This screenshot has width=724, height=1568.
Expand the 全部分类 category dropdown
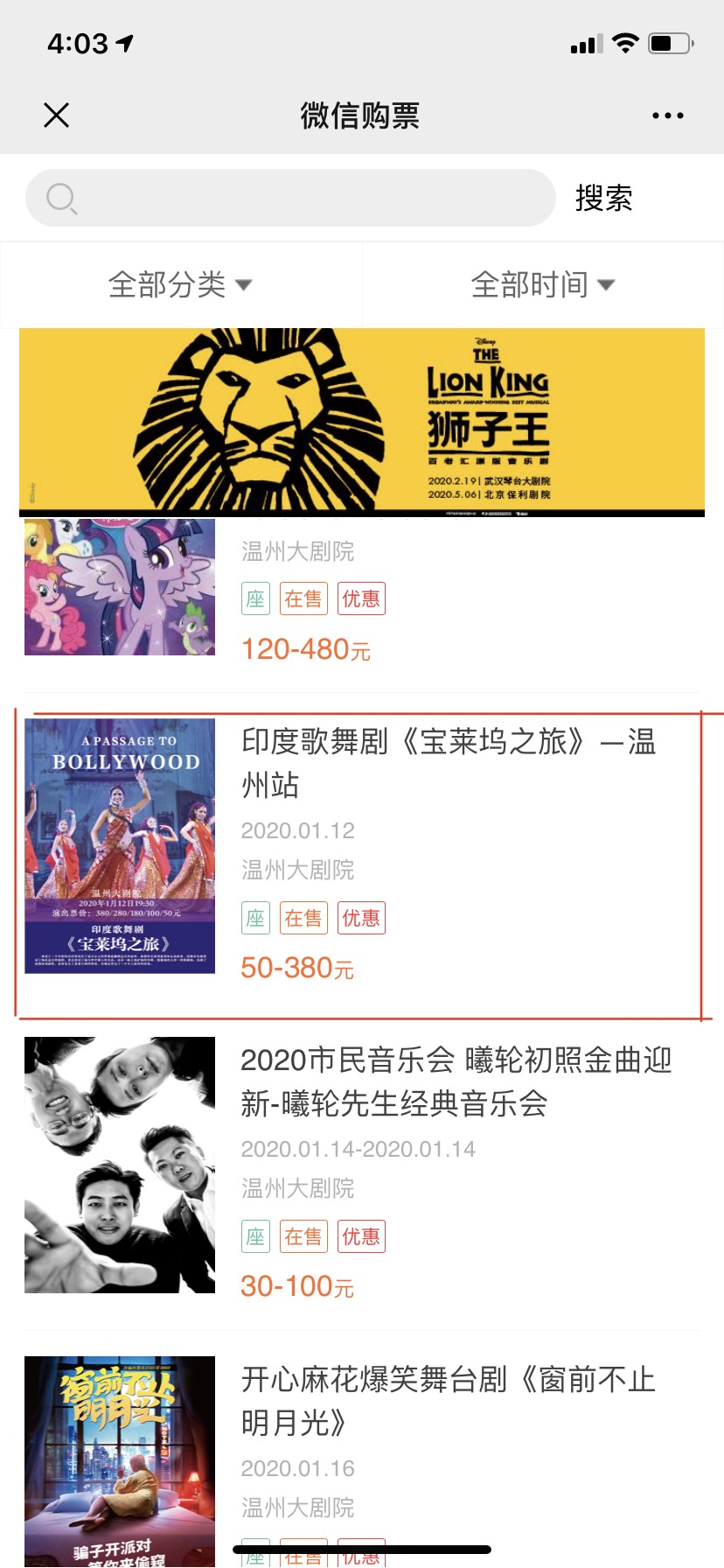pyautogui.click(x=181, y=284)
